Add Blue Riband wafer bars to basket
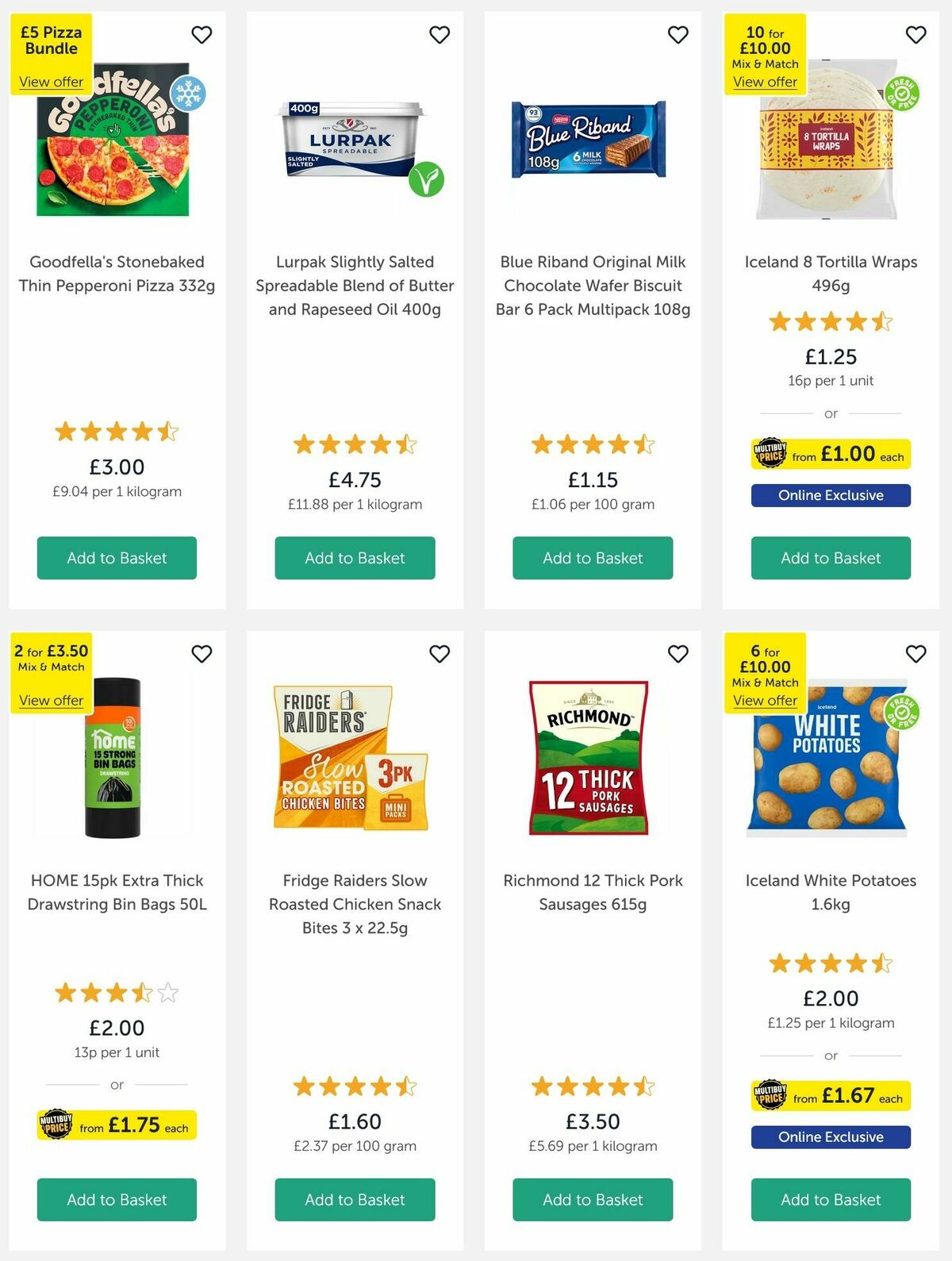Viewport: 952px width, 1261px height. point(593,558)
